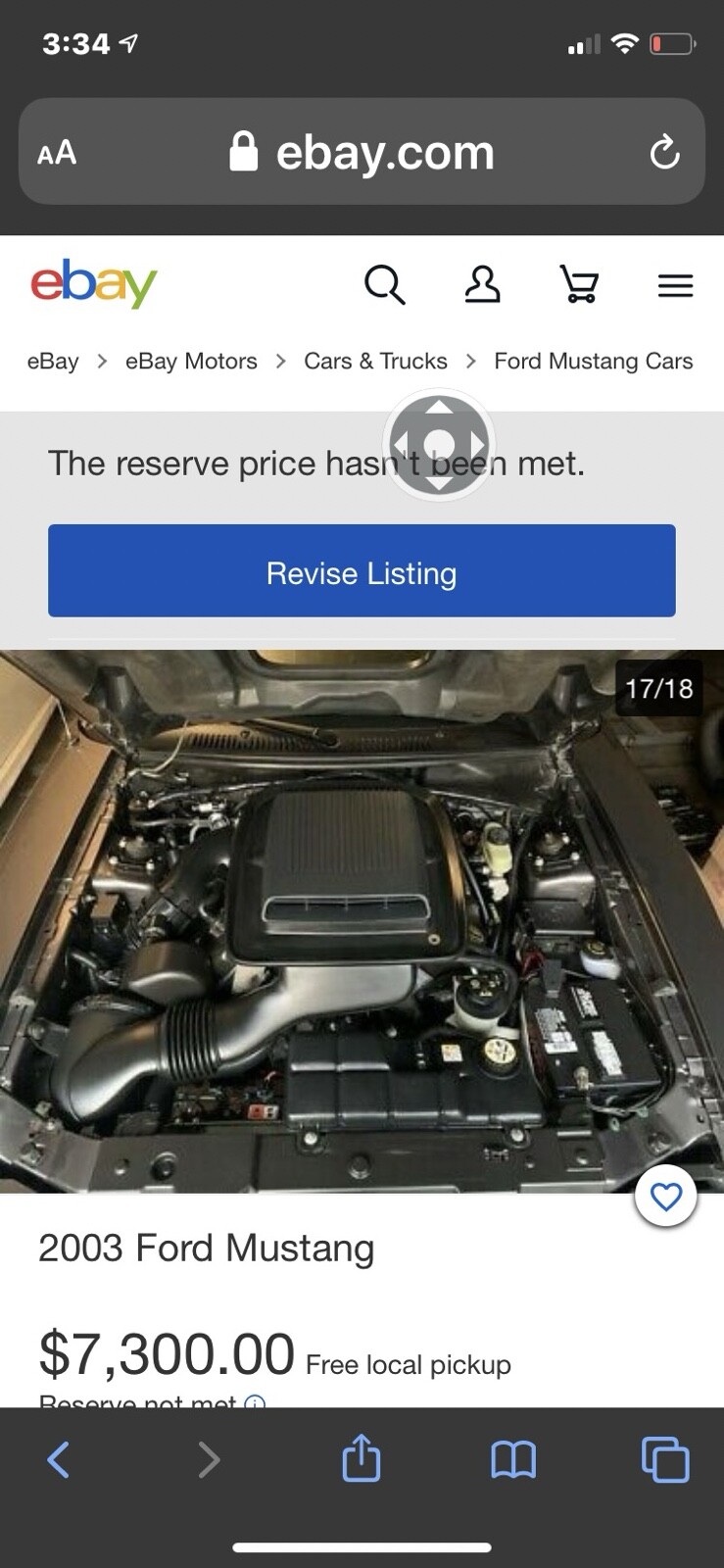This screenshot has height=1568, width=724.
Task: Tap the AssistiveTouch floating button
Action: [x=438, y=444]
